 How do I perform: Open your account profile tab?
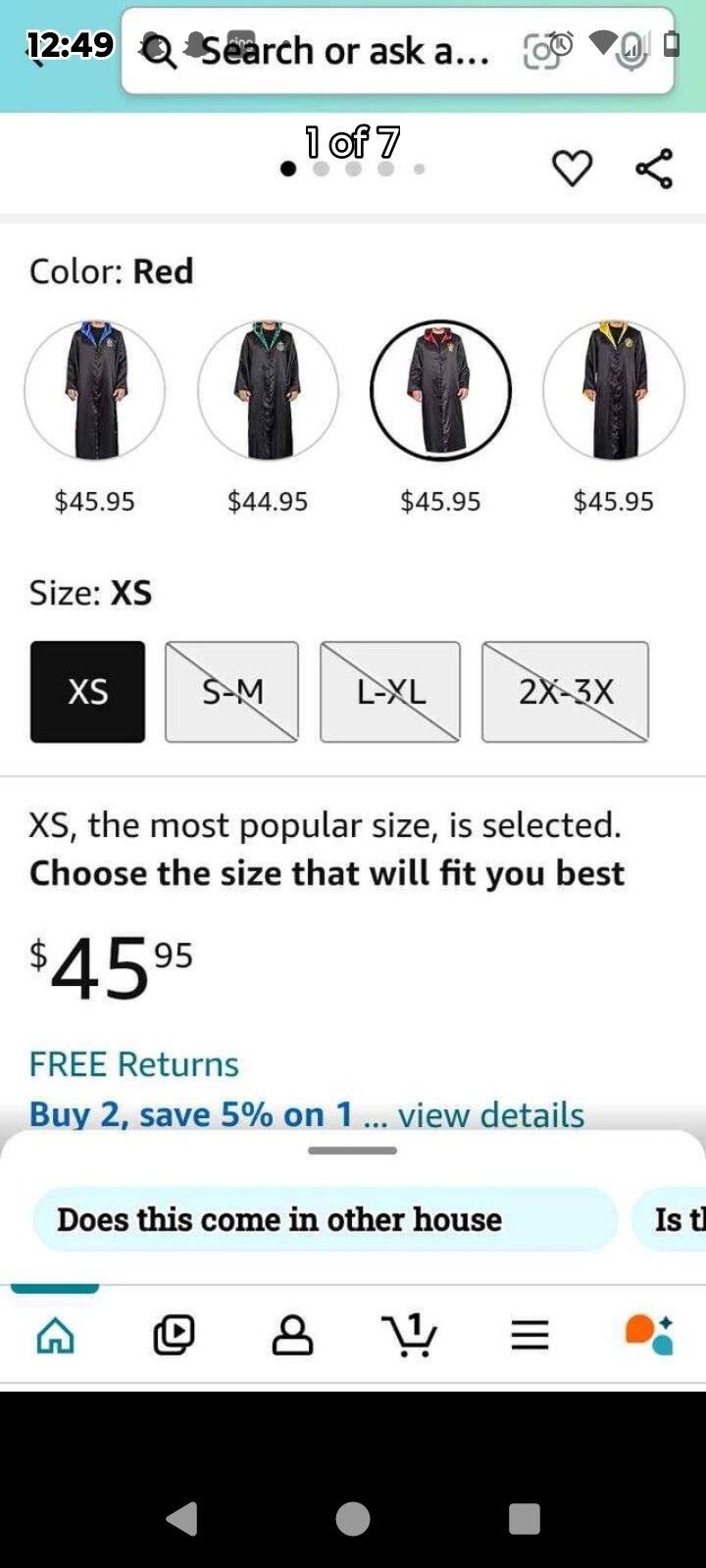291,1334
